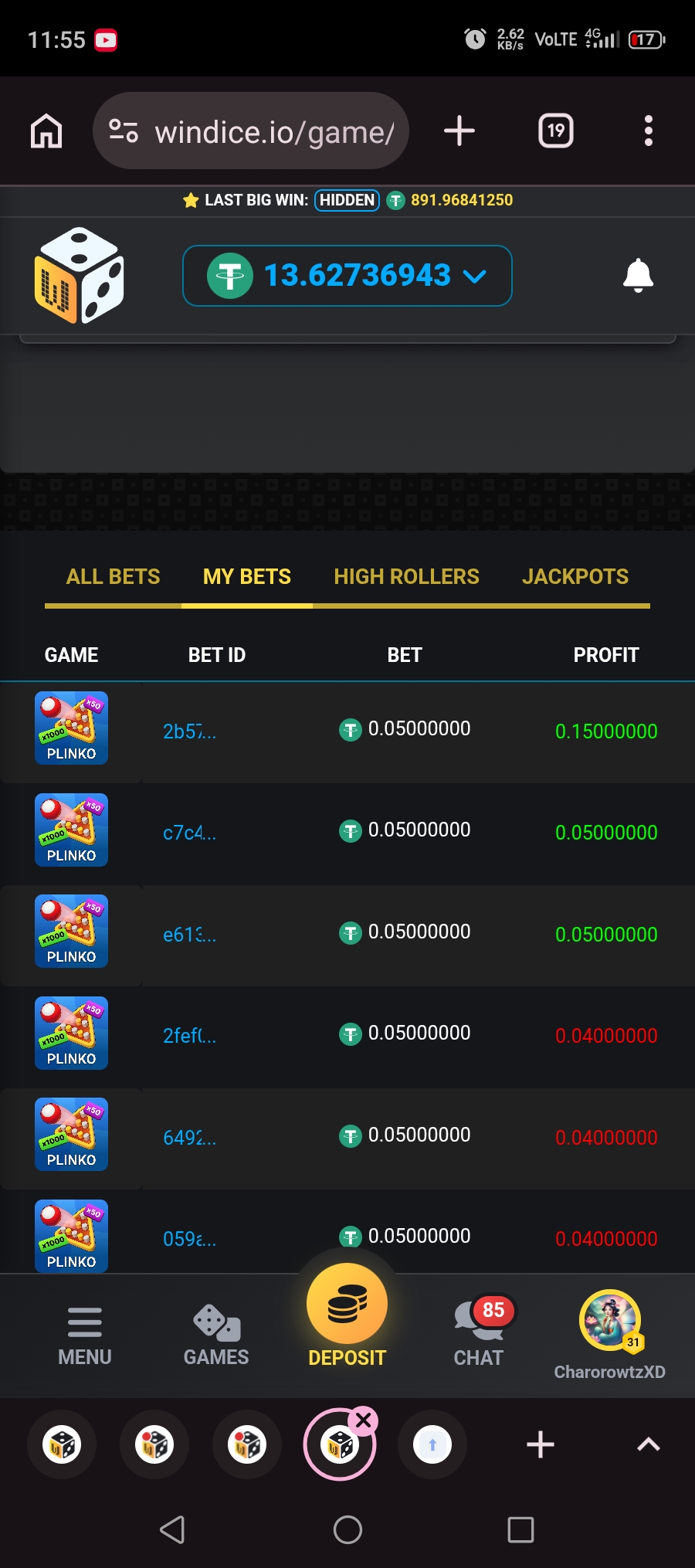Open bet ID starting with 2fef

point(189,1036)
